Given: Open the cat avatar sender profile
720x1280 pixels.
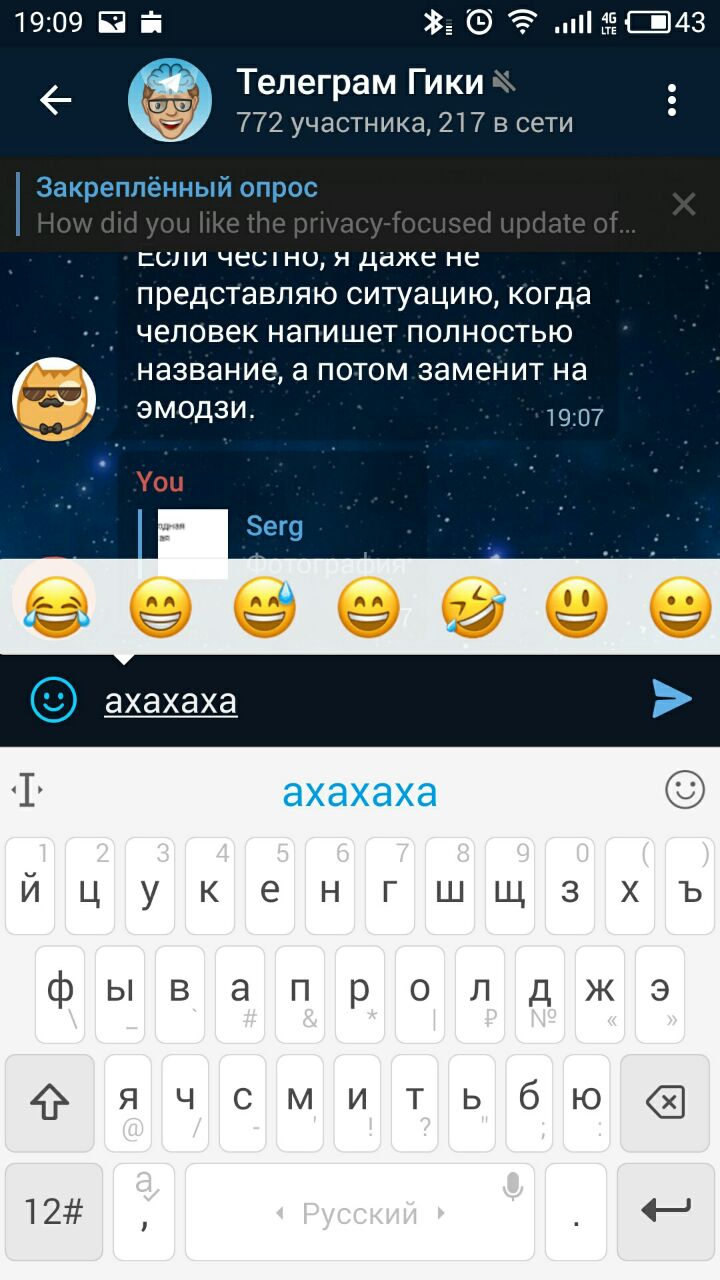Looking at the screenshot, I should pyautogui.click(x=54, y=399).
